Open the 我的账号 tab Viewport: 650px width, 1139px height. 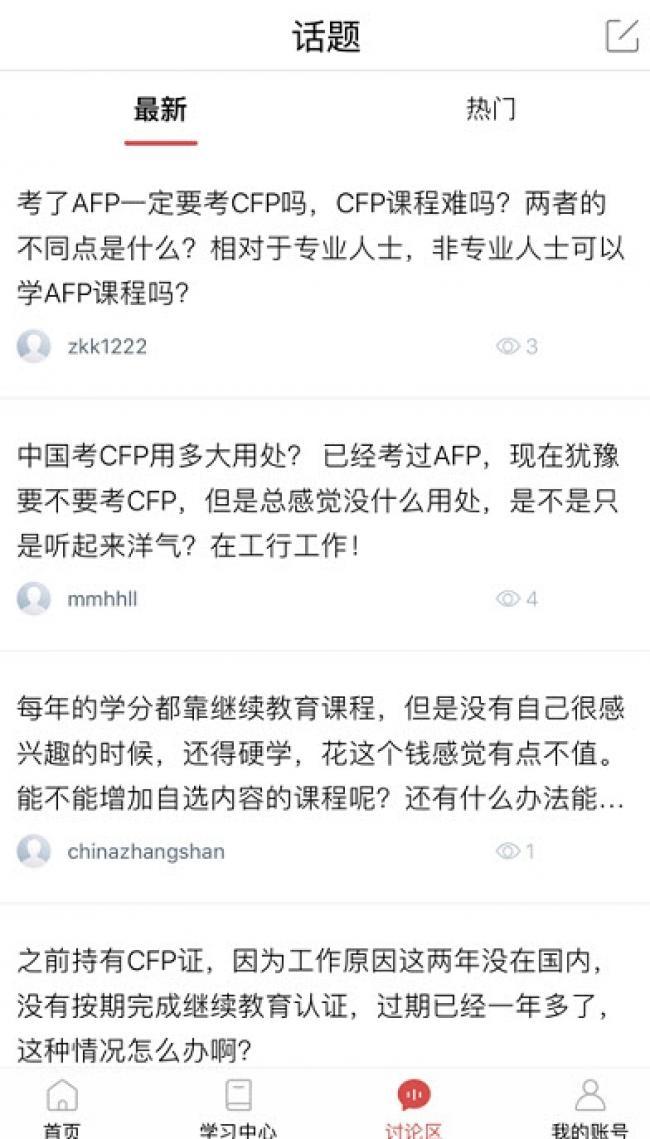[x=589, y=1108]
